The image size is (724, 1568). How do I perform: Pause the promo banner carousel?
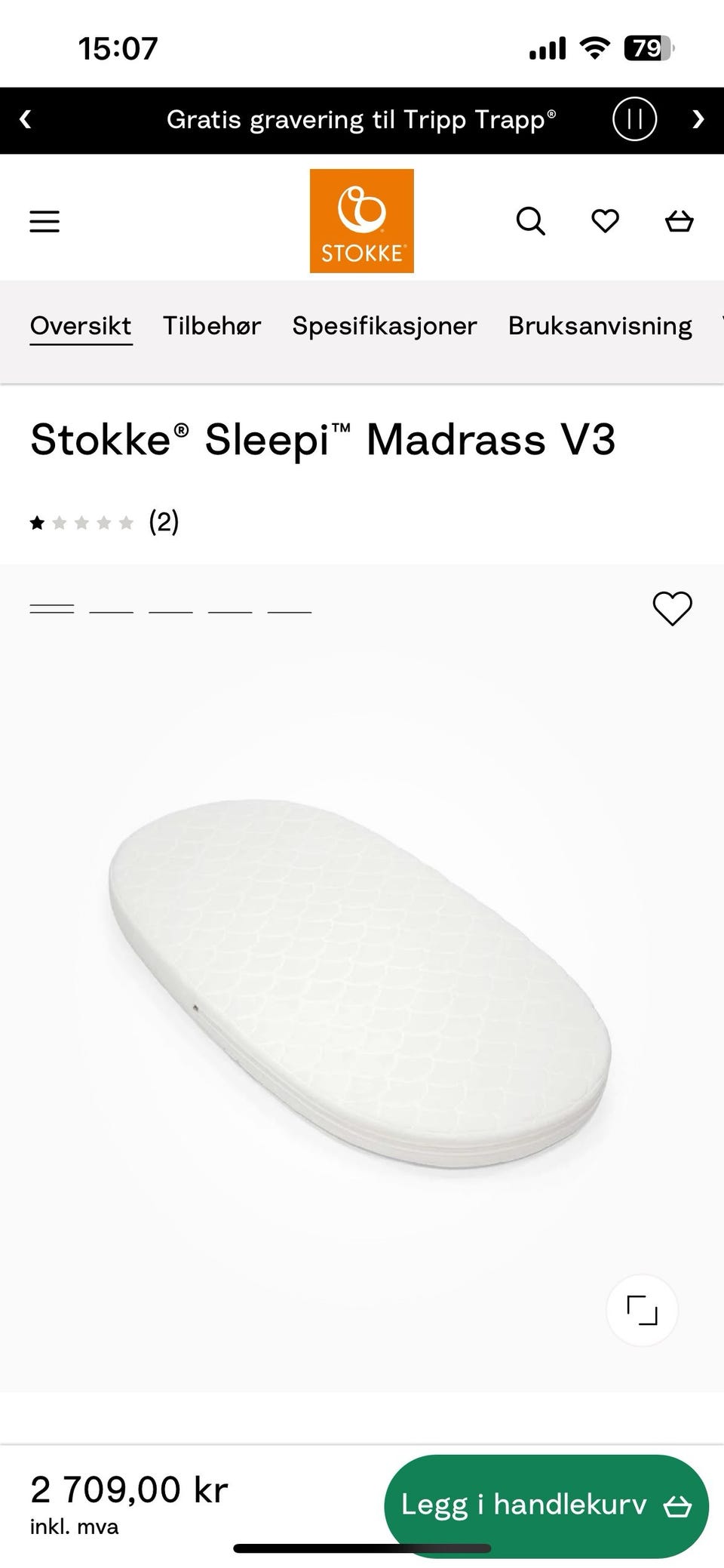(x=634, y=119)
